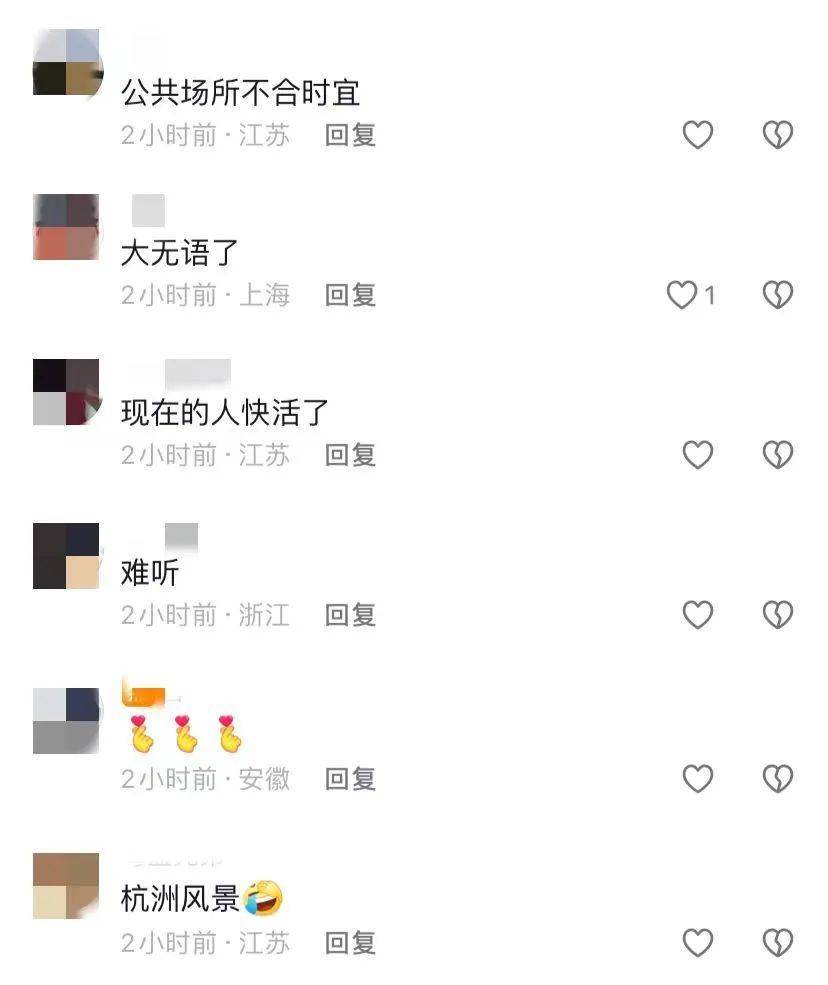
Task: Like the comment "大无语了"
Action: tap(683, 295)
